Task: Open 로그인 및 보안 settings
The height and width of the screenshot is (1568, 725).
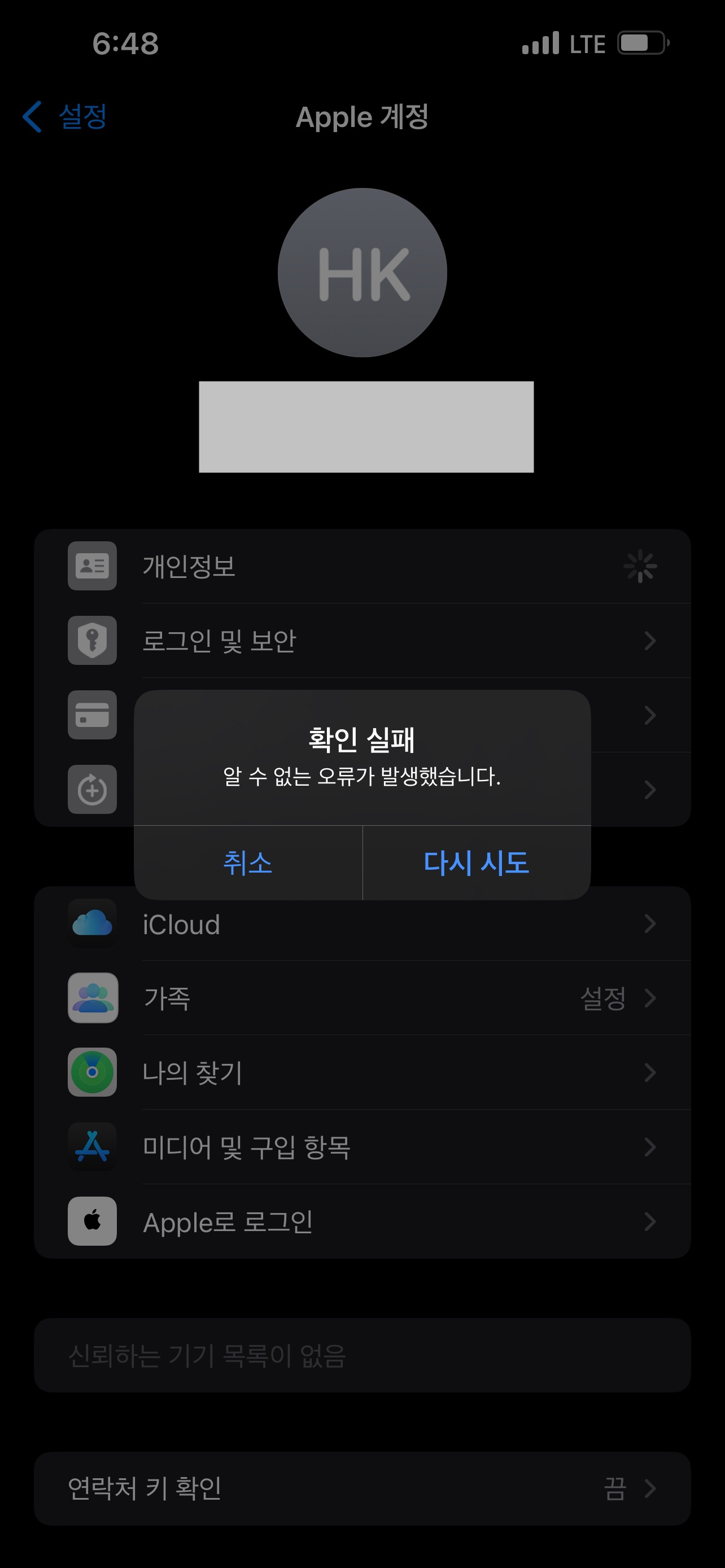Action: click(x=362, y=640)
